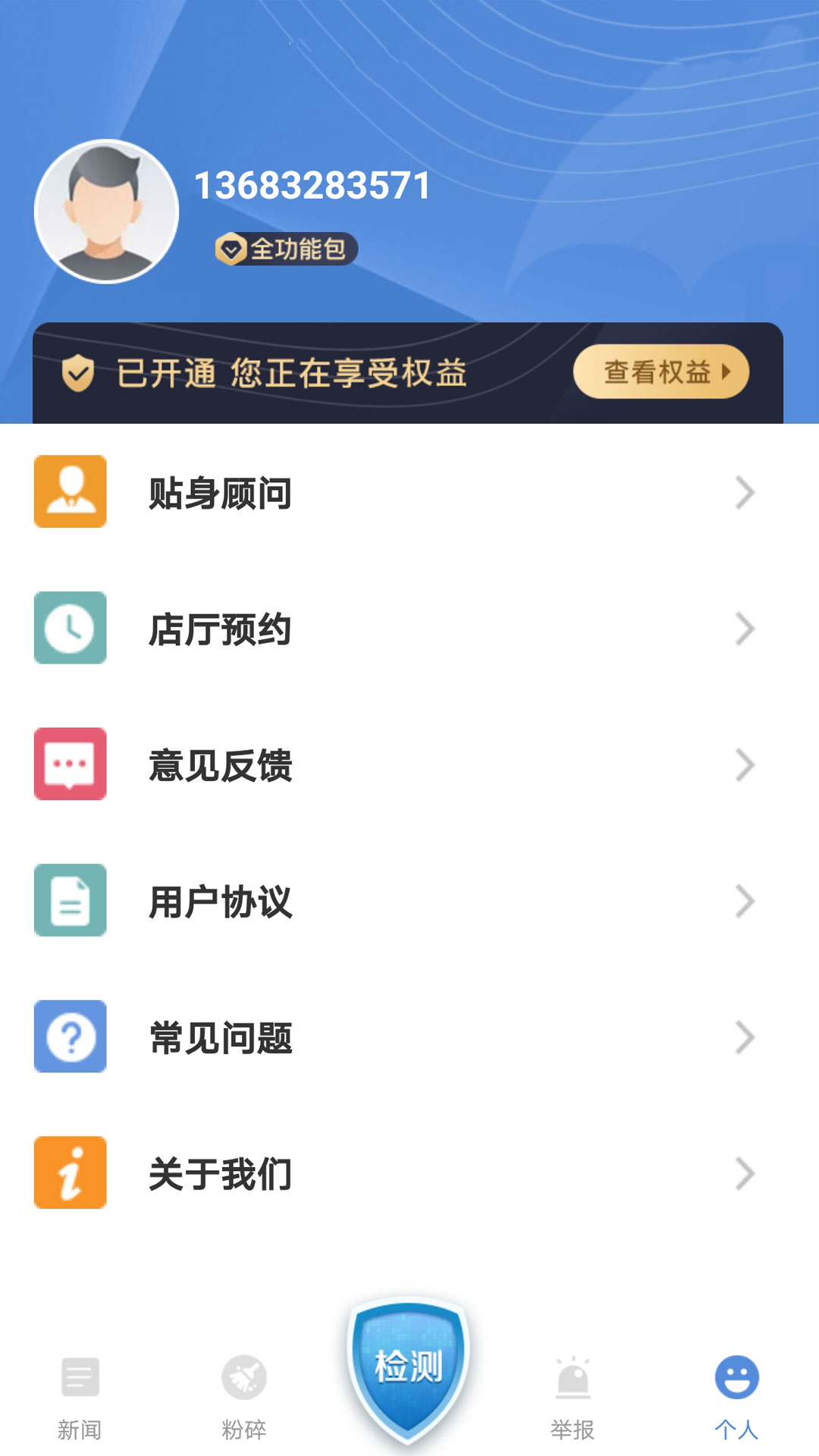The image size is (819, 1456).
Task: Switch to the 粉碎 tab
Action: pos(243,1396)
